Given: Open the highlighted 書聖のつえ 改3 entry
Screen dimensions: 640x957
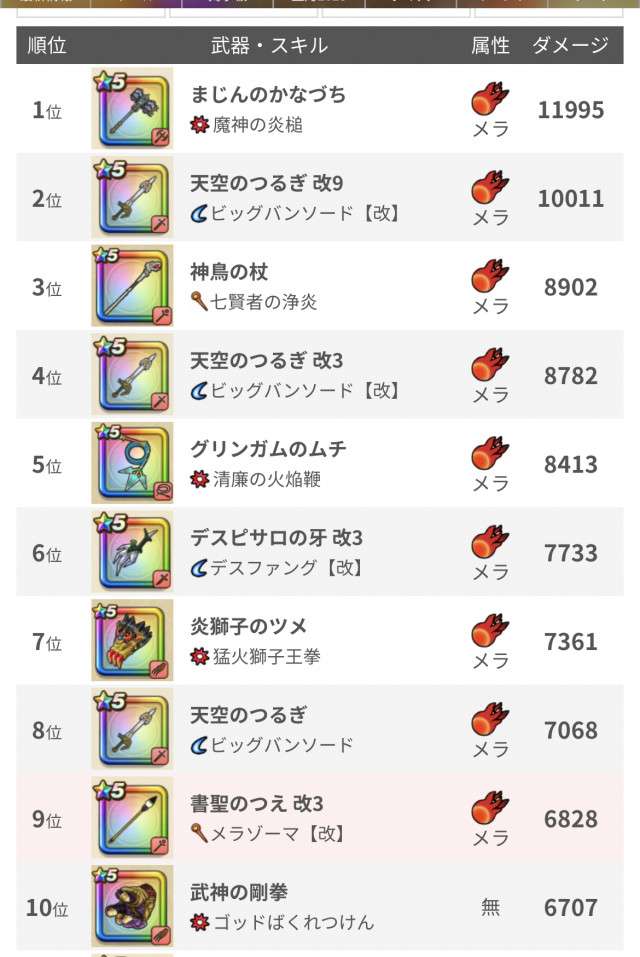Looking at the screenshot, I should click(x=256, y=804).
